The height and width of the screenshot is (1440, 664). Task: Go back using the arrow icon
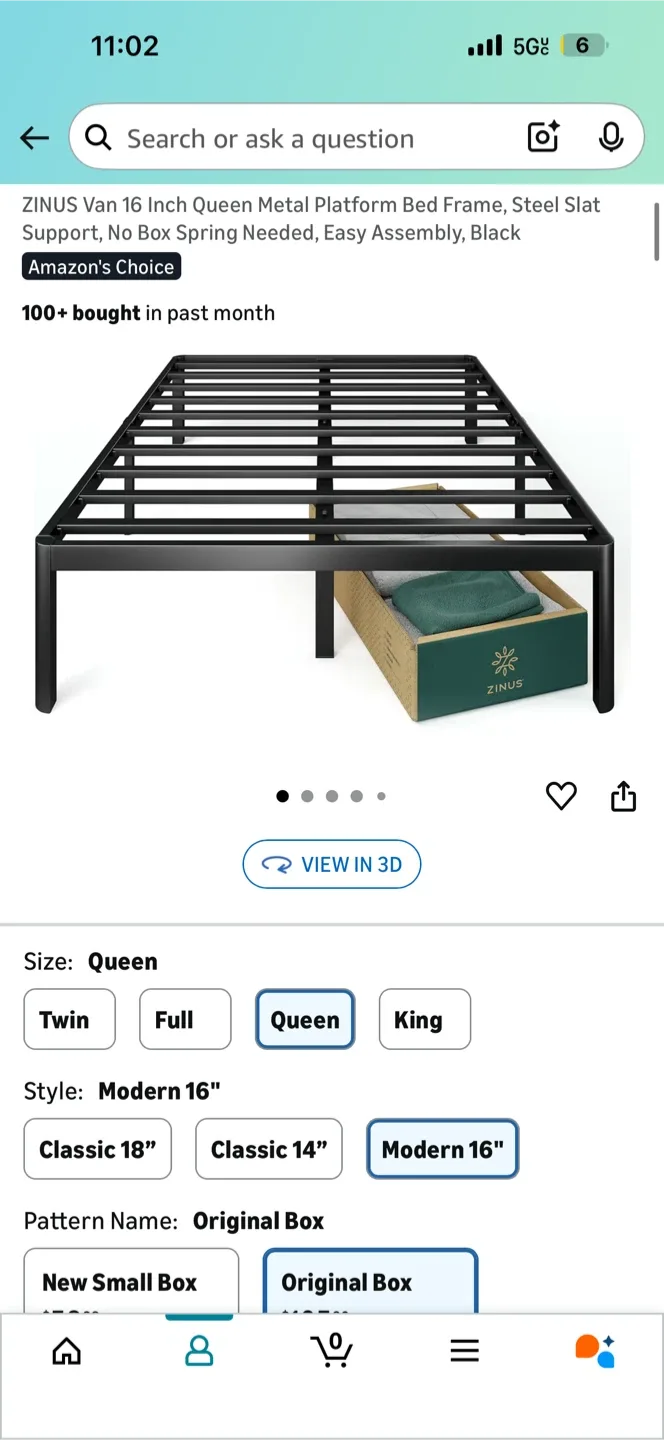(x=34, y=138)
